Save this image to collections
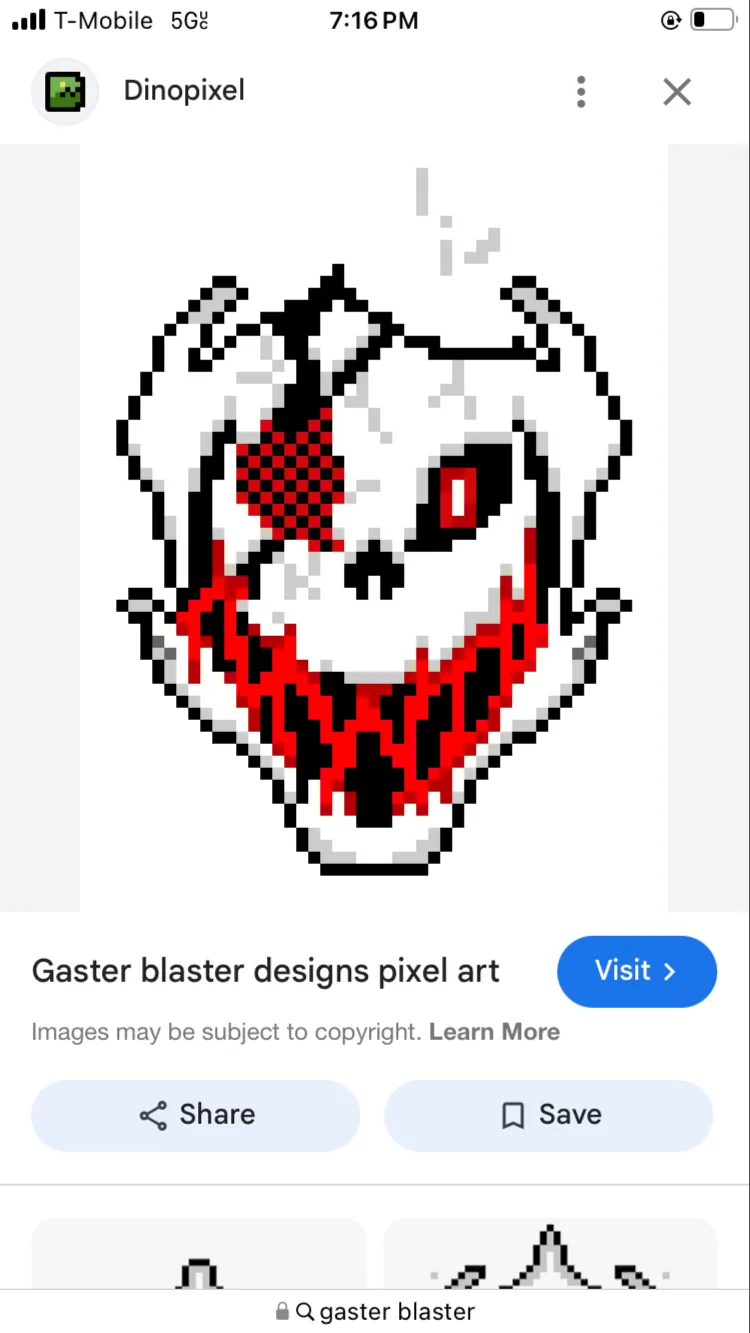750x1333 pixels. click(548, 1115)
